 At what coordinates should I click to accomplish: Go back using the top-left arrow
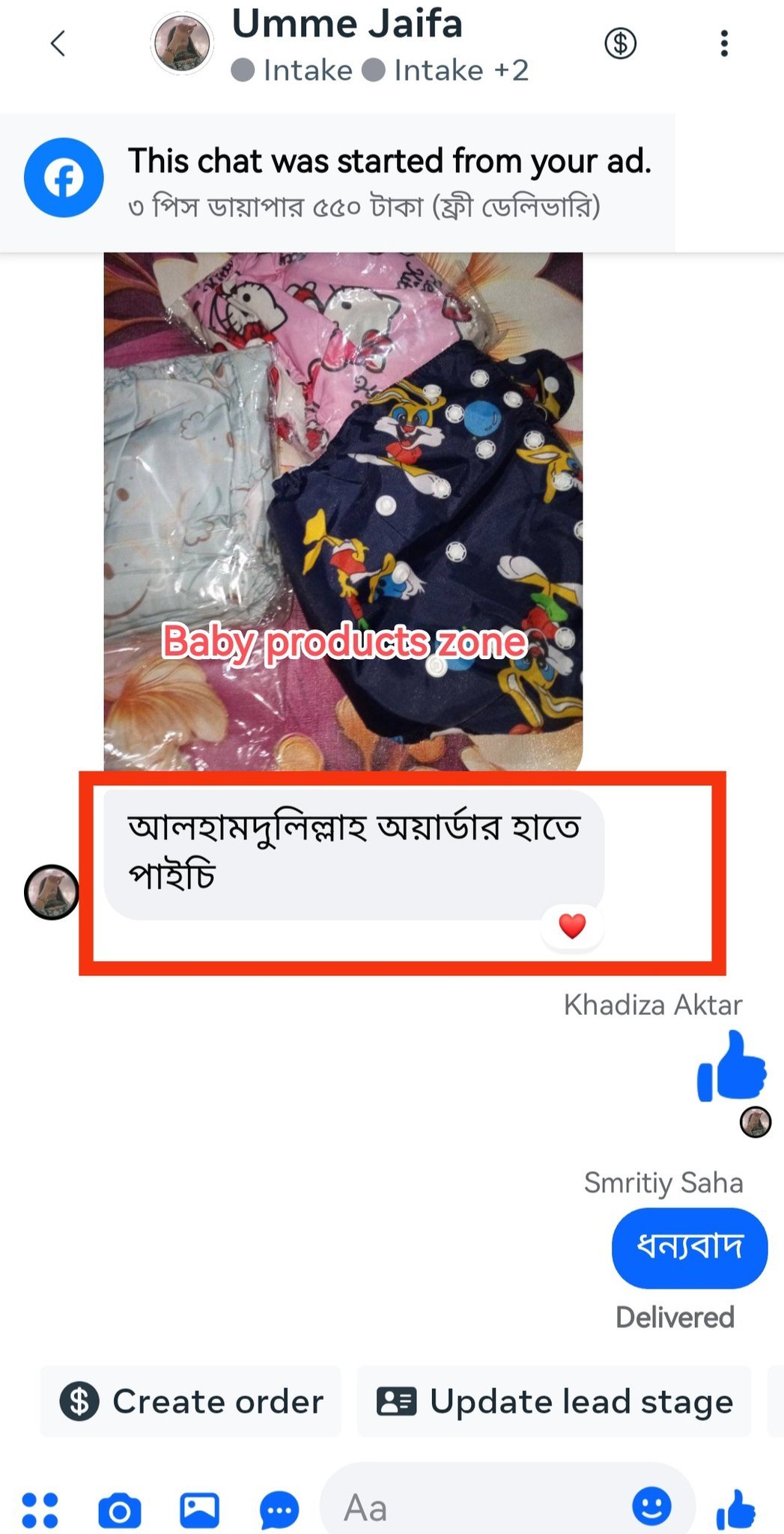pyautogui.click(x=58, y=43)
